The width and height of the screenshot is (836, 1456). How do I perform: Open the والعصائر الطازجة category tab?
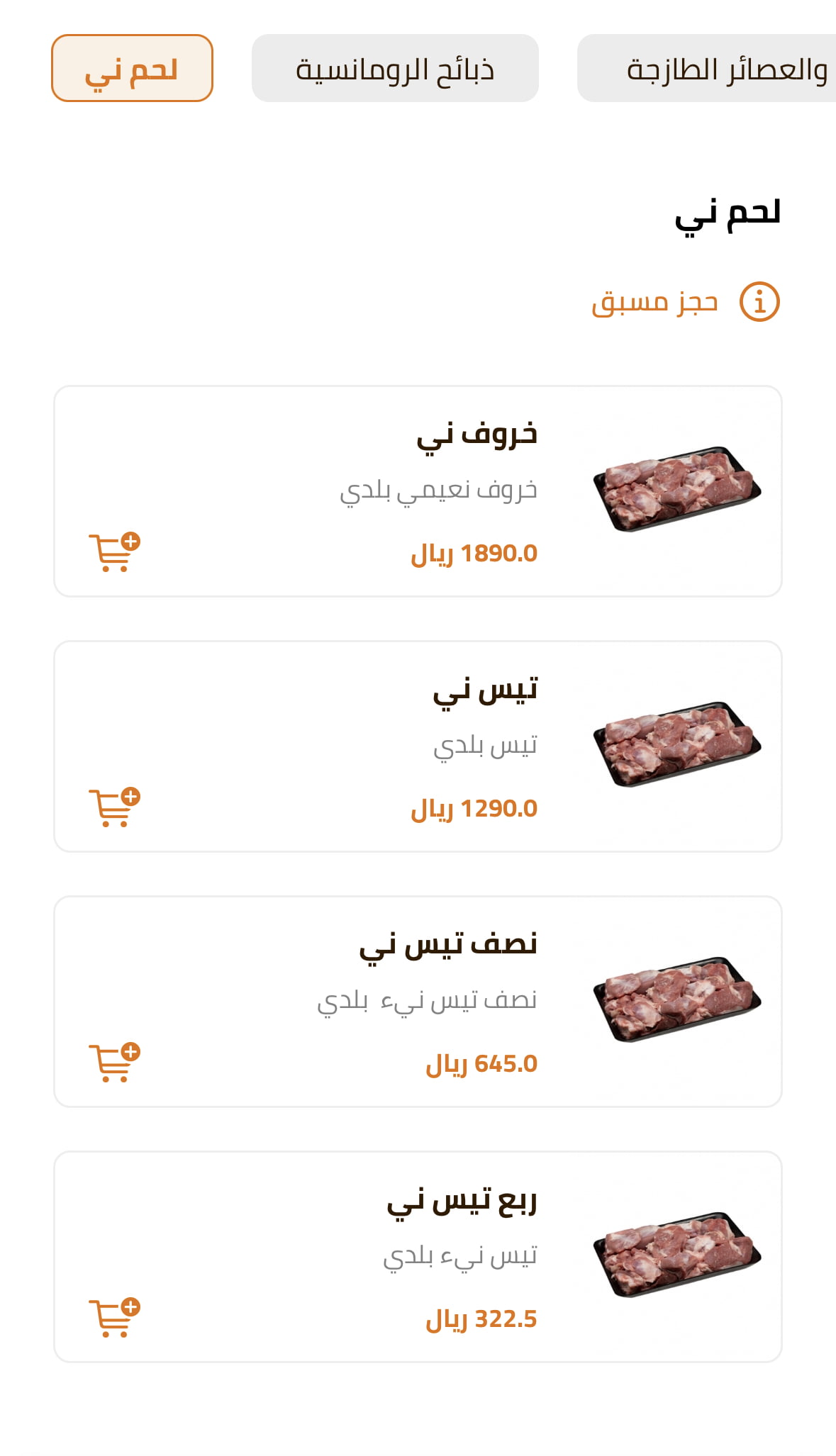tap(709, 69)
